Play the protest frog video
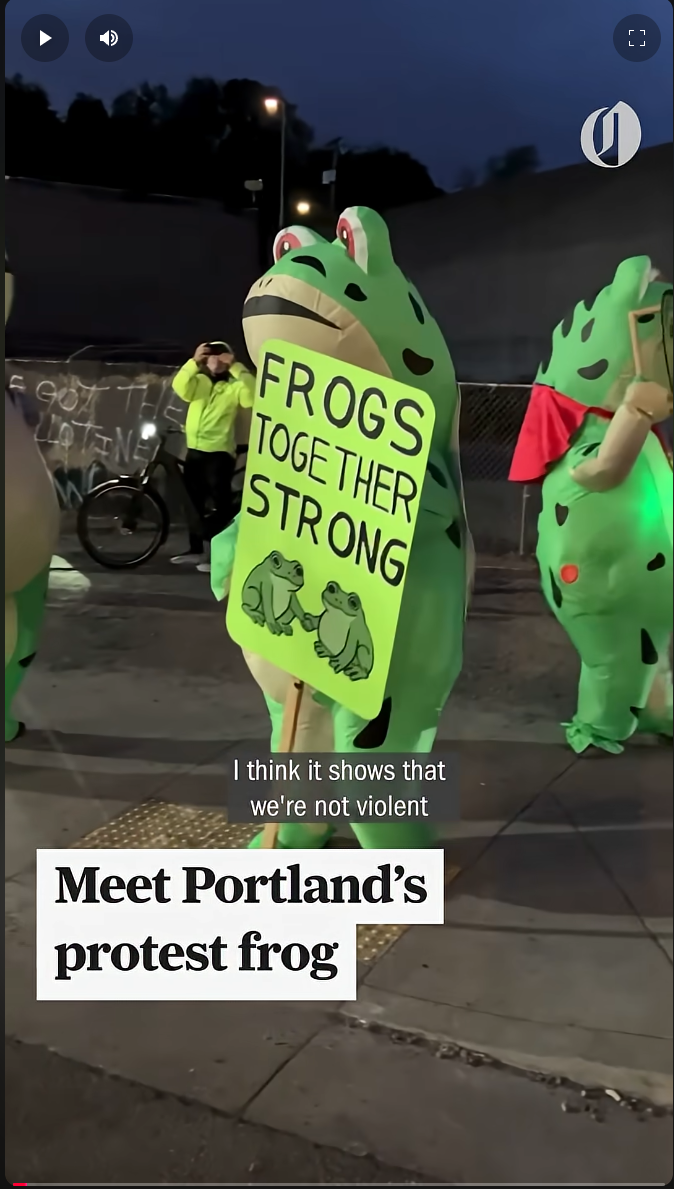The height and width of the screenshot is (1189, 674). (x=45, y=38)
